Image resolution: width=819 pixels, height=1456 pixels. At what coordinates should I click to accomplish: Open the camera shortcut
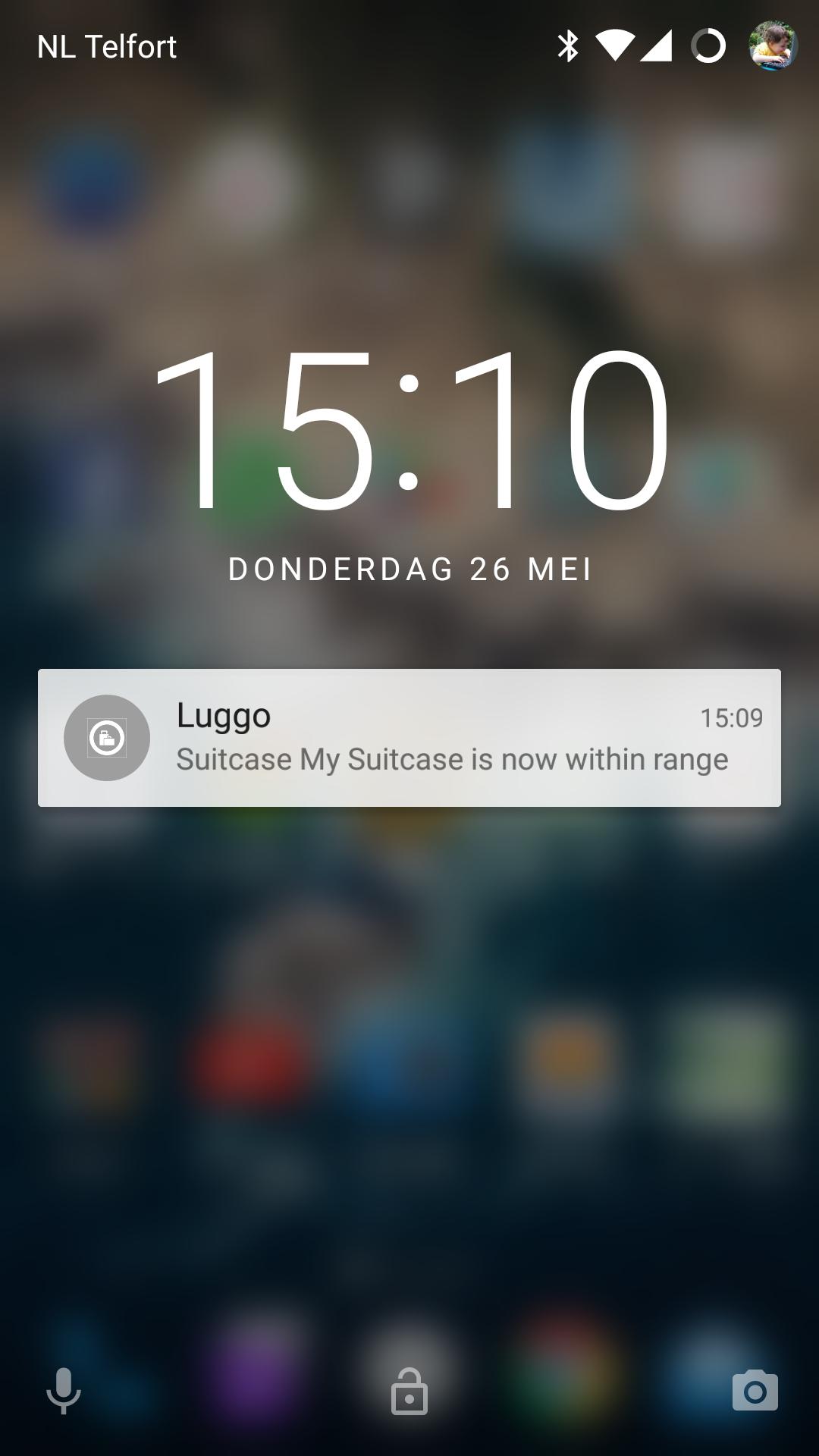pos(755,1390)
